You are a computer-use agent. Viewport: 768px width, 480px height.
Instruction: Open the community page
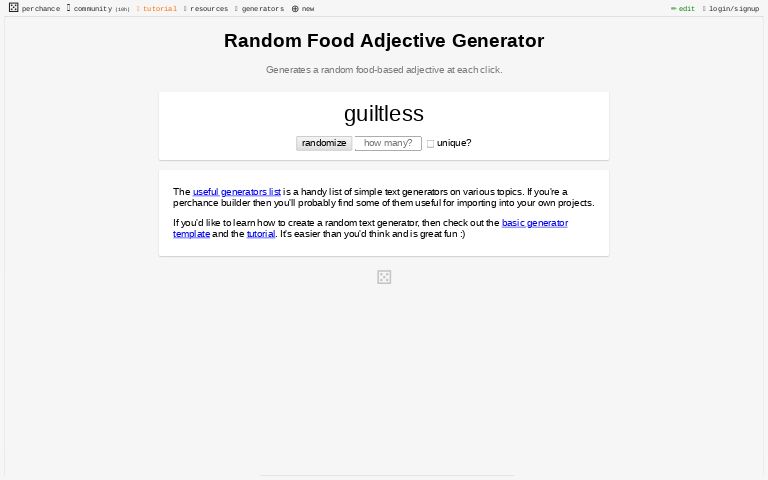tap(92, 8)
